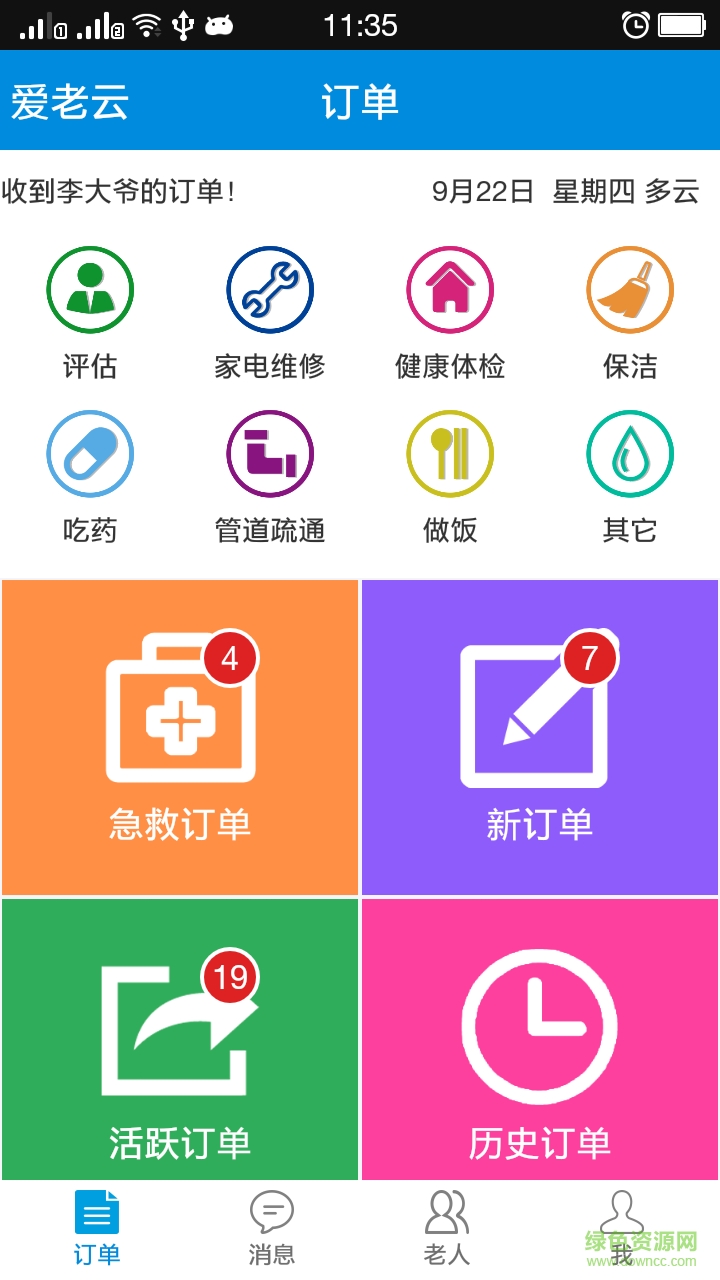The height and width of the screenshot is (1280, 720).
Task: Select the 评估 (assessment) service icon
Action: coord(90,289)
